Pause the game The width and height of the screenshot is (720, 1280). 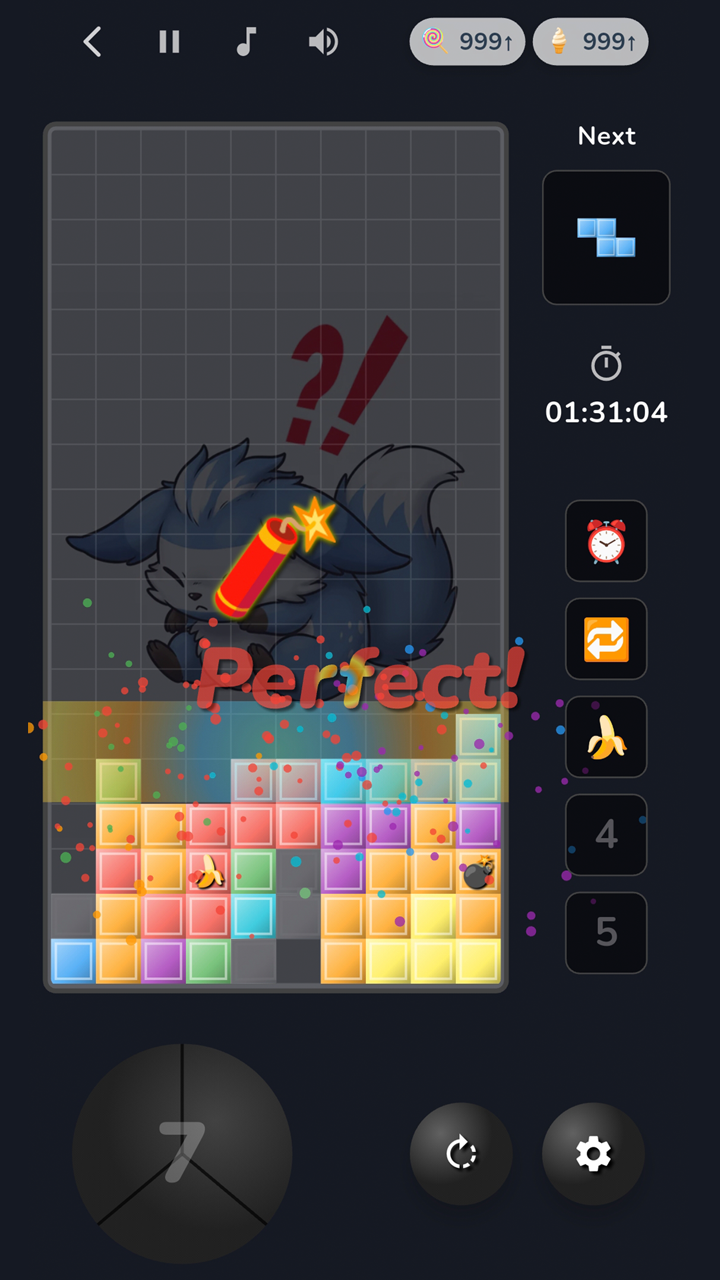point(169,42)
